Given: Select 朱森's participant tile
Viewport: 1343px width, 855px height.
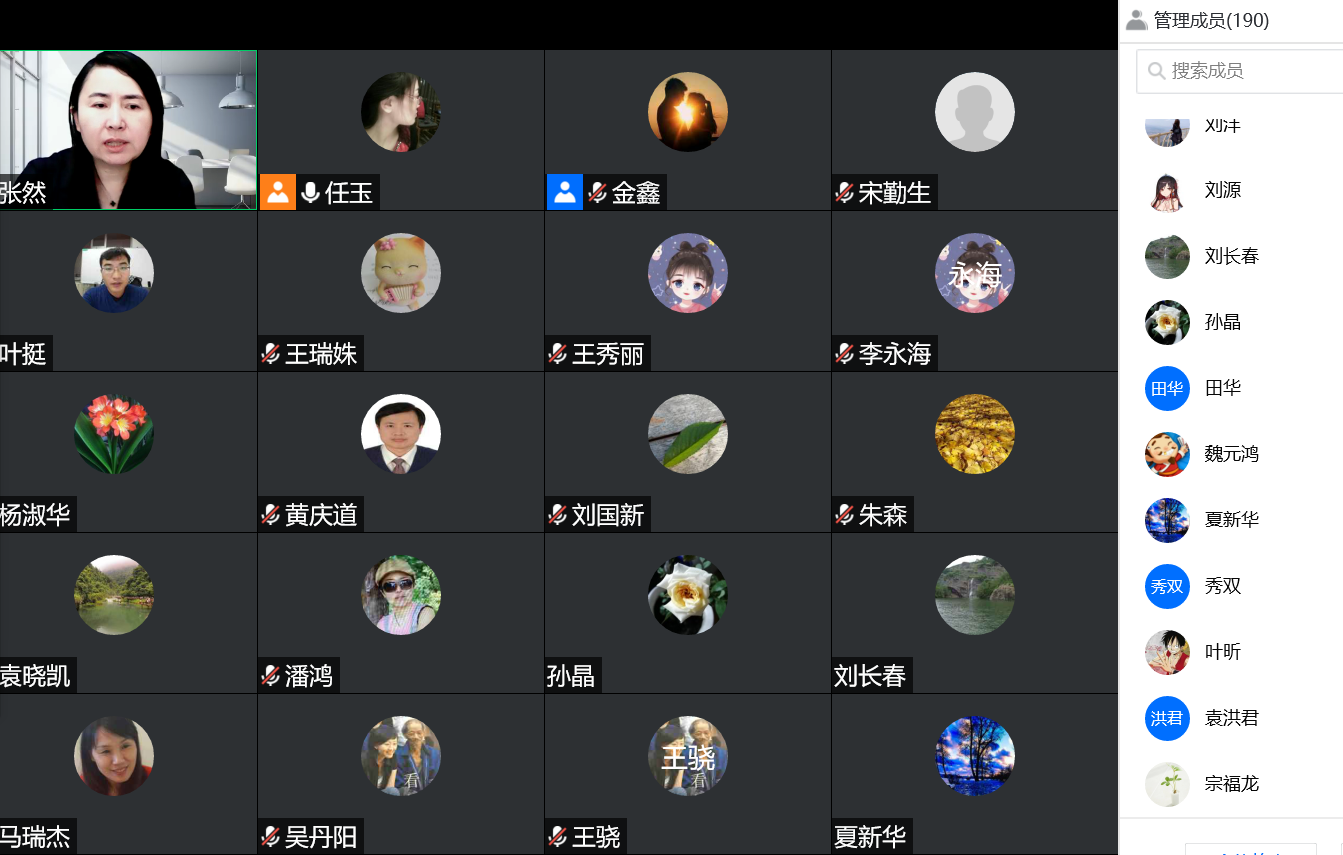Looking at the screenshot, I should [x=975, y=451].
